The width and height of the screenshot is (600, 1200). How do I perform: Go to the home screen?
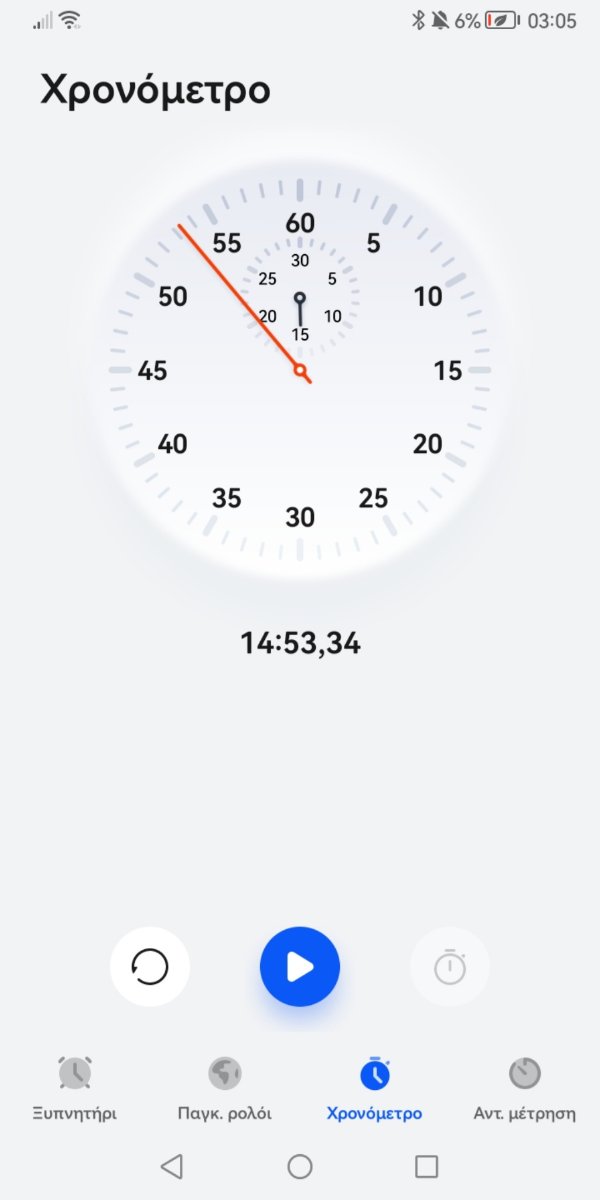click(x=300, y=1166)
